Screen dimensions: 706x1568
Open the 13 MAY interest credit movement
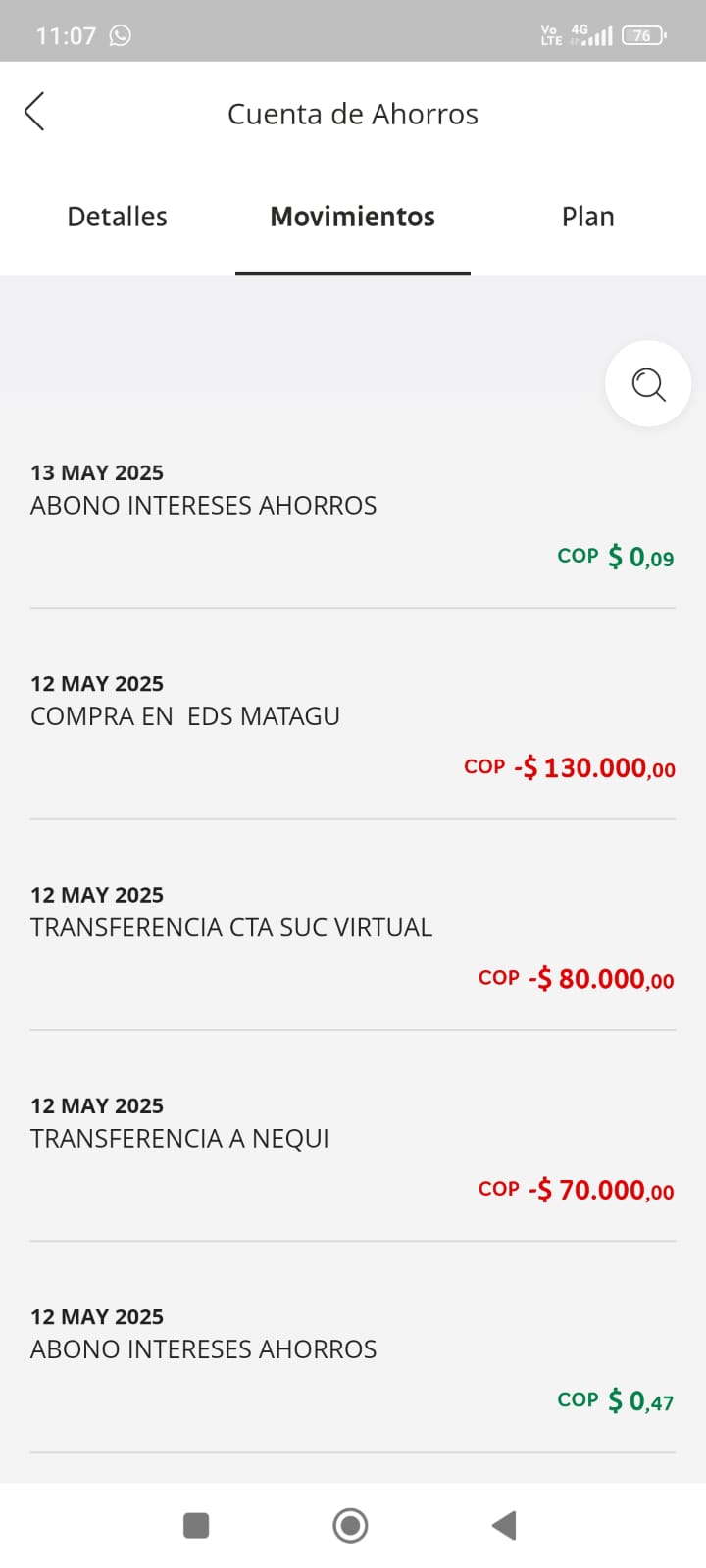click(x=352, y=516)
